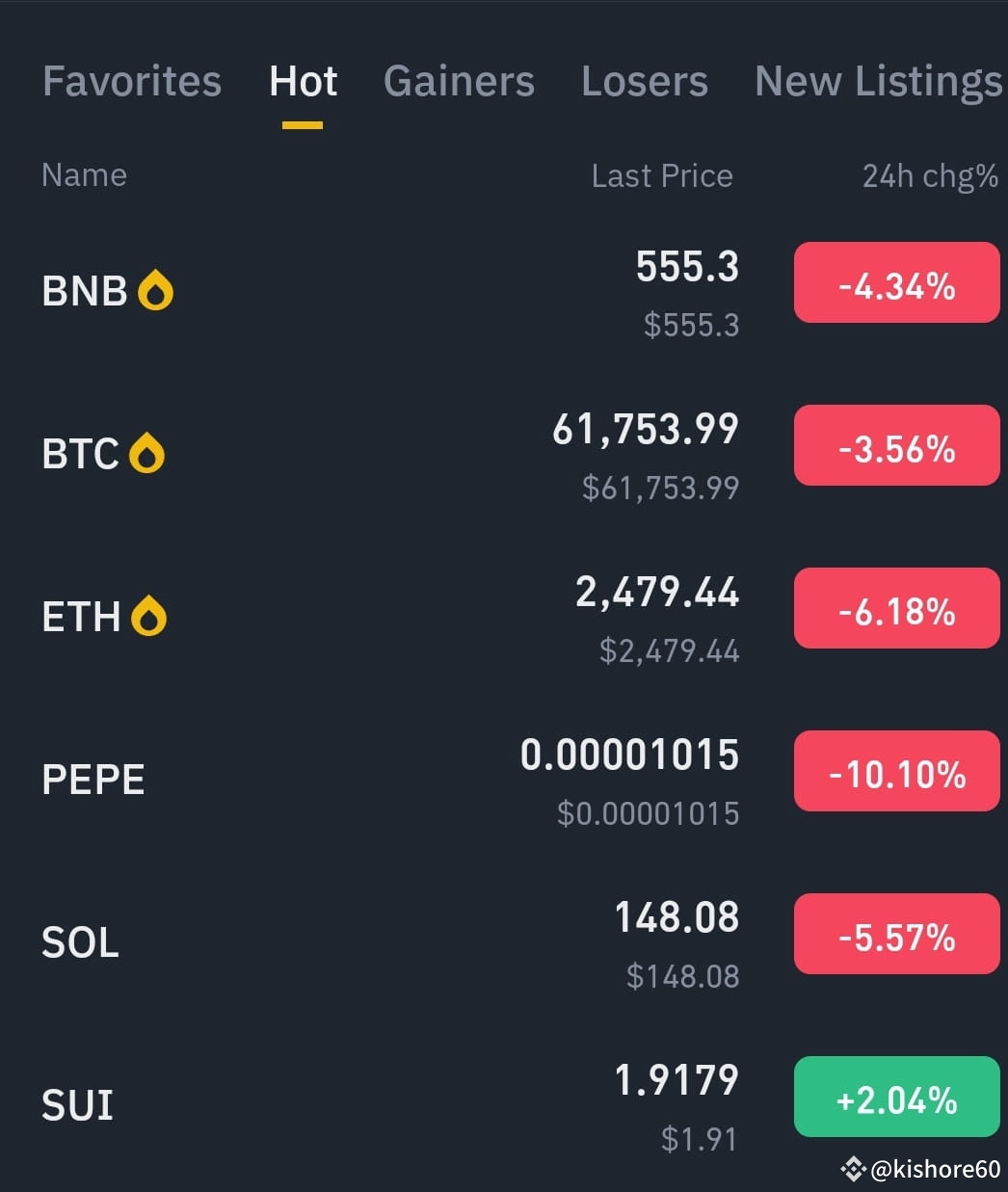Click the flame icon next to BNB

point(154,288)
